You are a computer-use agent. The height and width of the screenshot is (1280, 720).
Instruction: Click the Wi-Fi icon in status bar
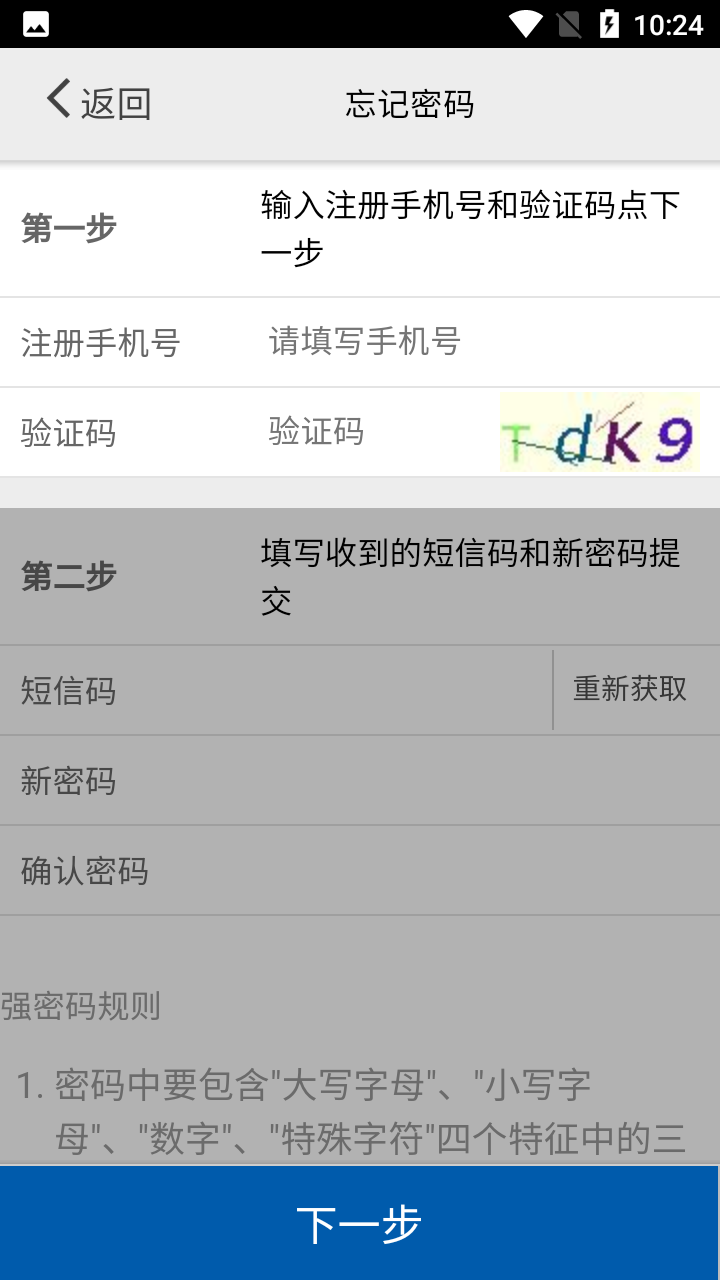[x=524, y=22]
